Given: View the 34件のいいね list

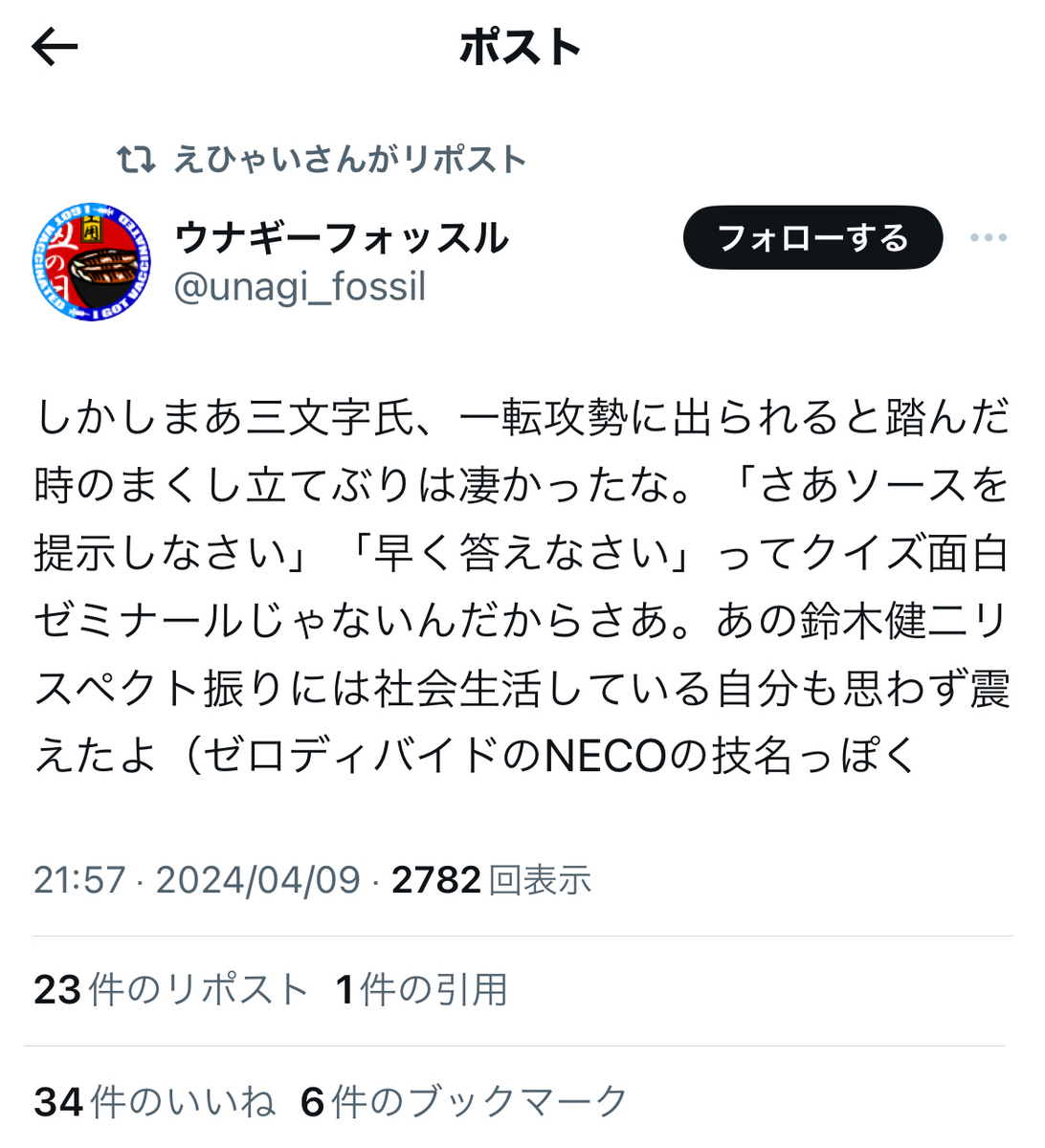Looking at the screenshot, I should pyautogui.click(x=155, y=1102).
